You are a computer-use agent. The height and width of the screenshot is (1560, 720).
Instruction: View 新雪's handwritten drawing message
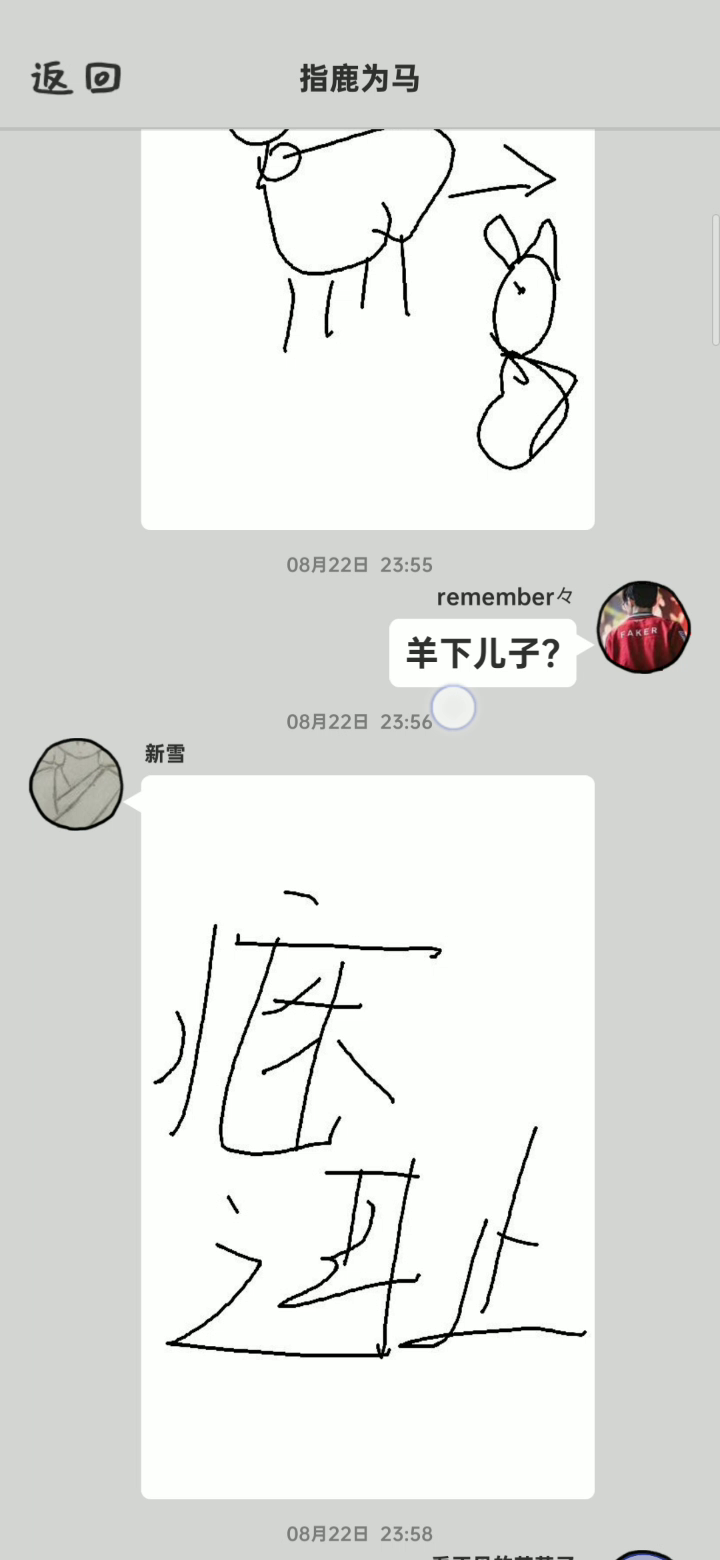(x=368, y=1137)
